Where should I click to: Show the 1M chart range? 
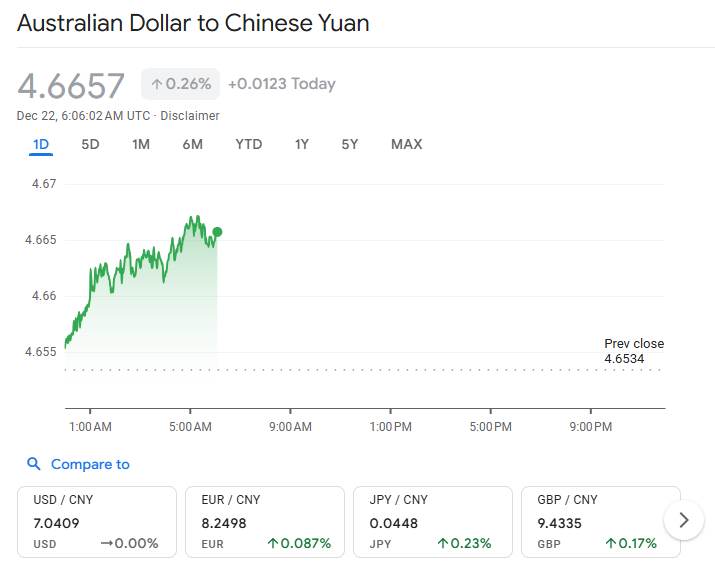141,144
